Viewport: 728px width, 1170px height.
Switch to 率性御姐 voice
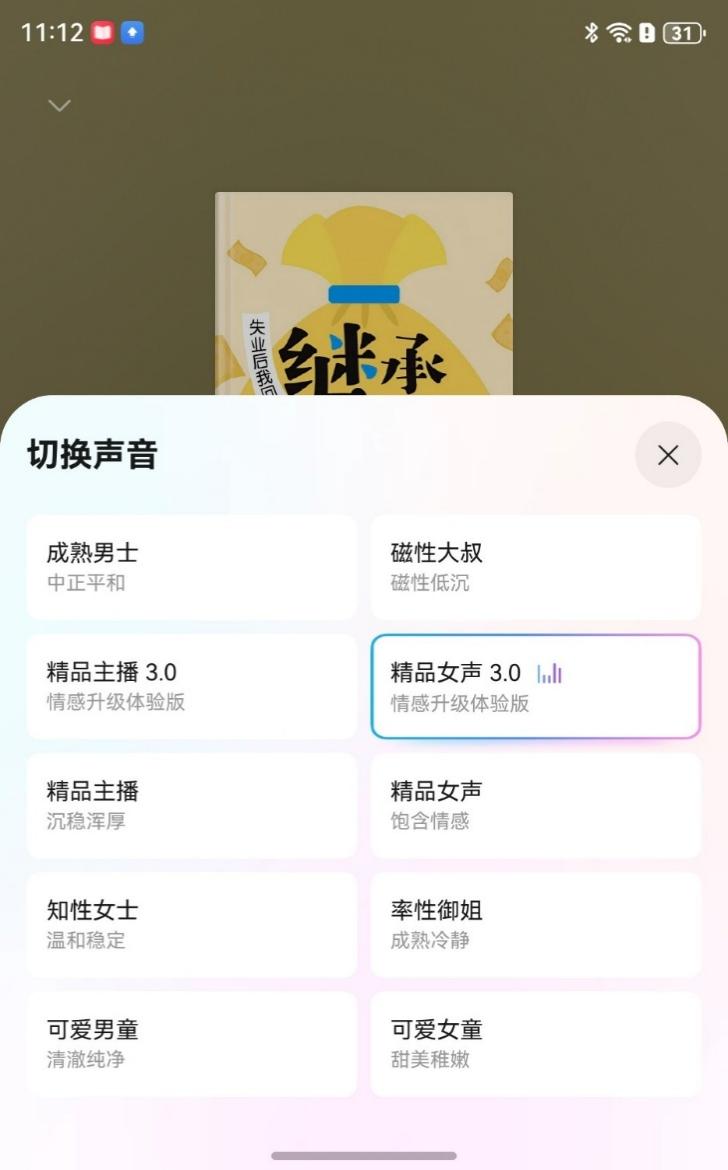click(x=535, y=924)
